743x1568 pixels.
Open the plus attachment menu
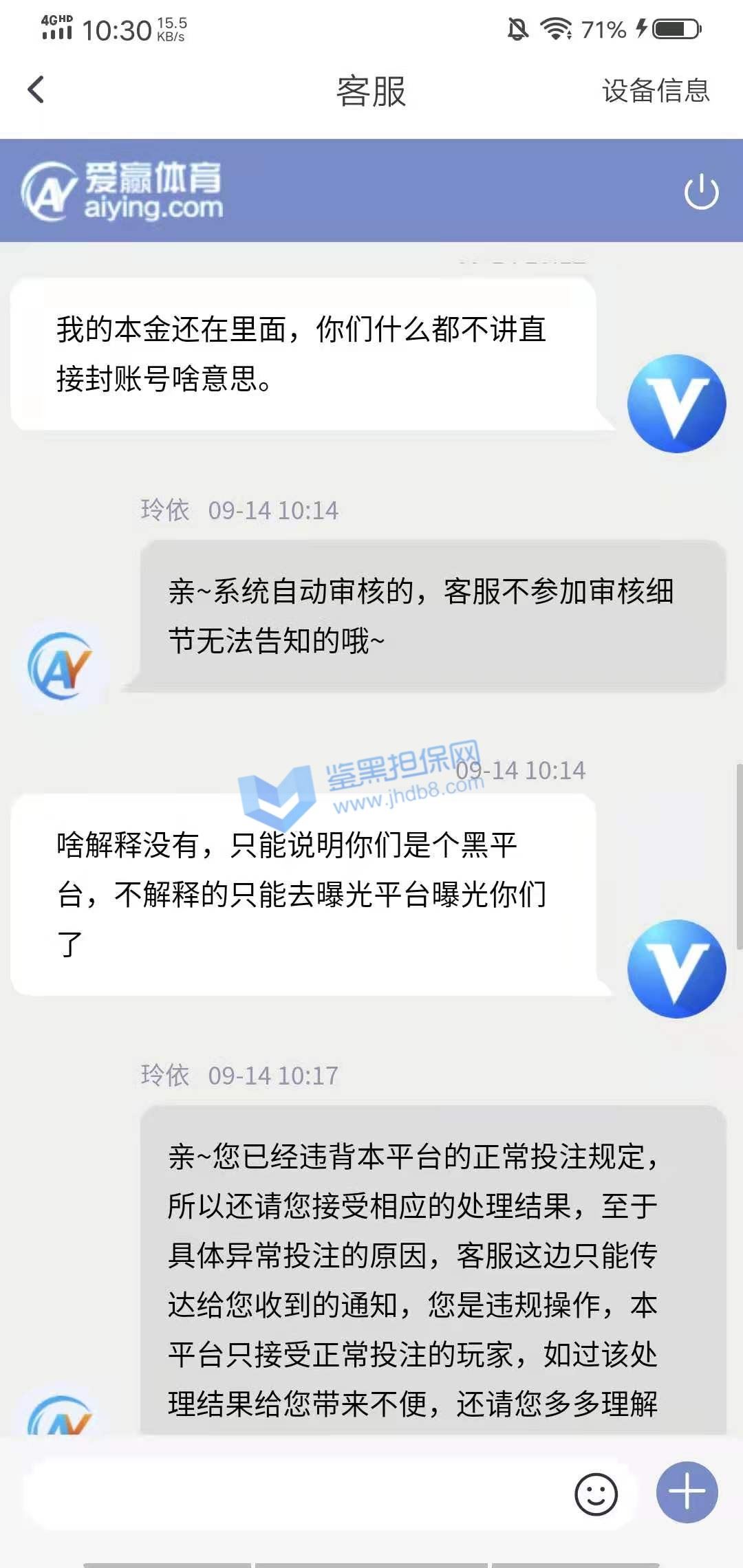[x=687, y=1492]
